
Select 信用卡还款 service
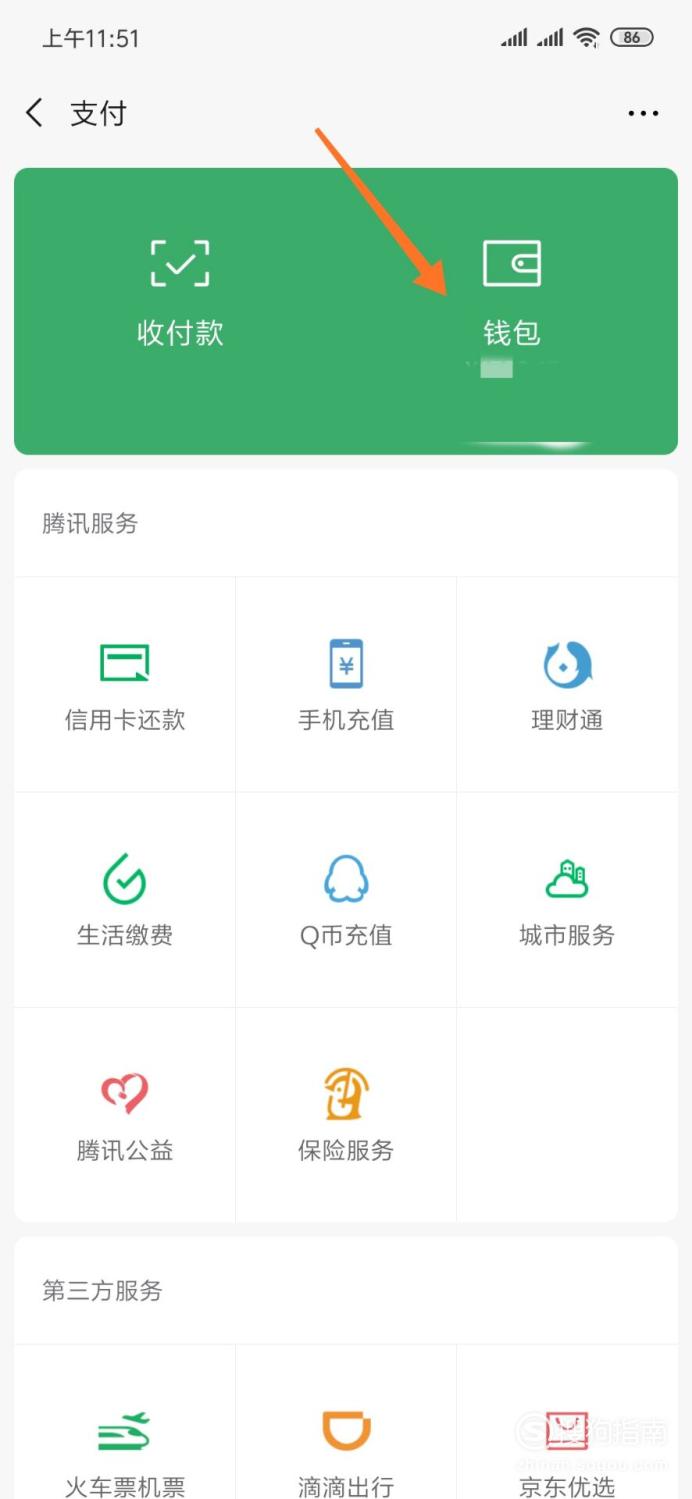tap(125, 685)
